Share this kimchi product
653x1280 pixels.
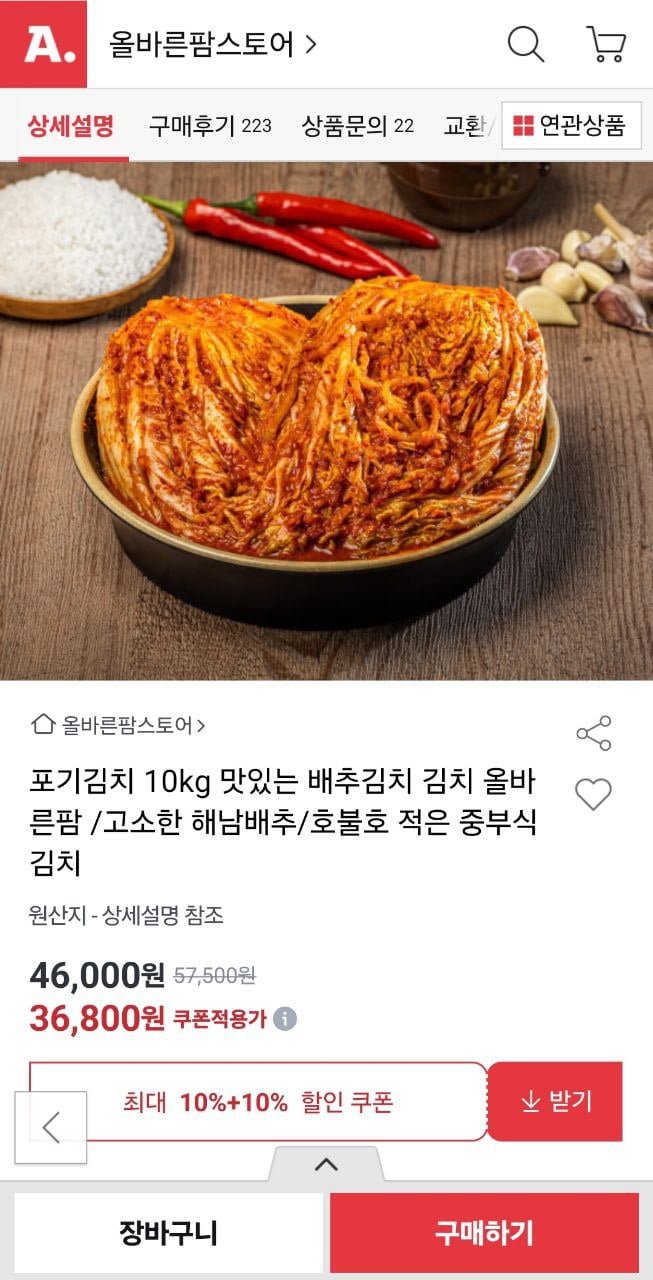[593, 733]
